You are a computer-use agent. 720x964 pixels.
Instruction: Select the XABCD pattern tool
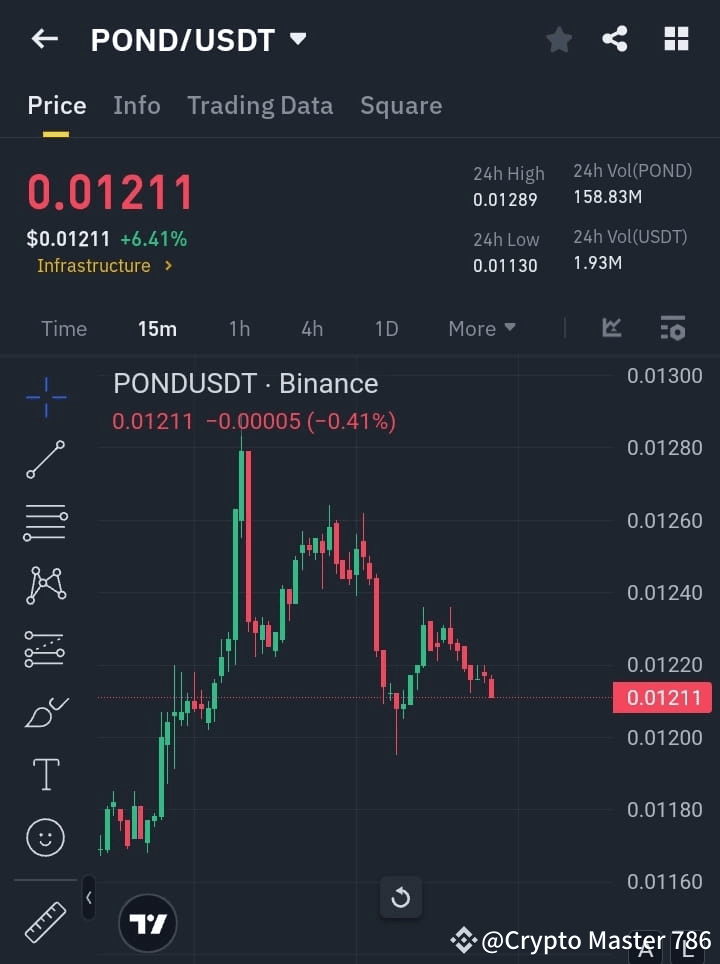click(x=45, y=586)
